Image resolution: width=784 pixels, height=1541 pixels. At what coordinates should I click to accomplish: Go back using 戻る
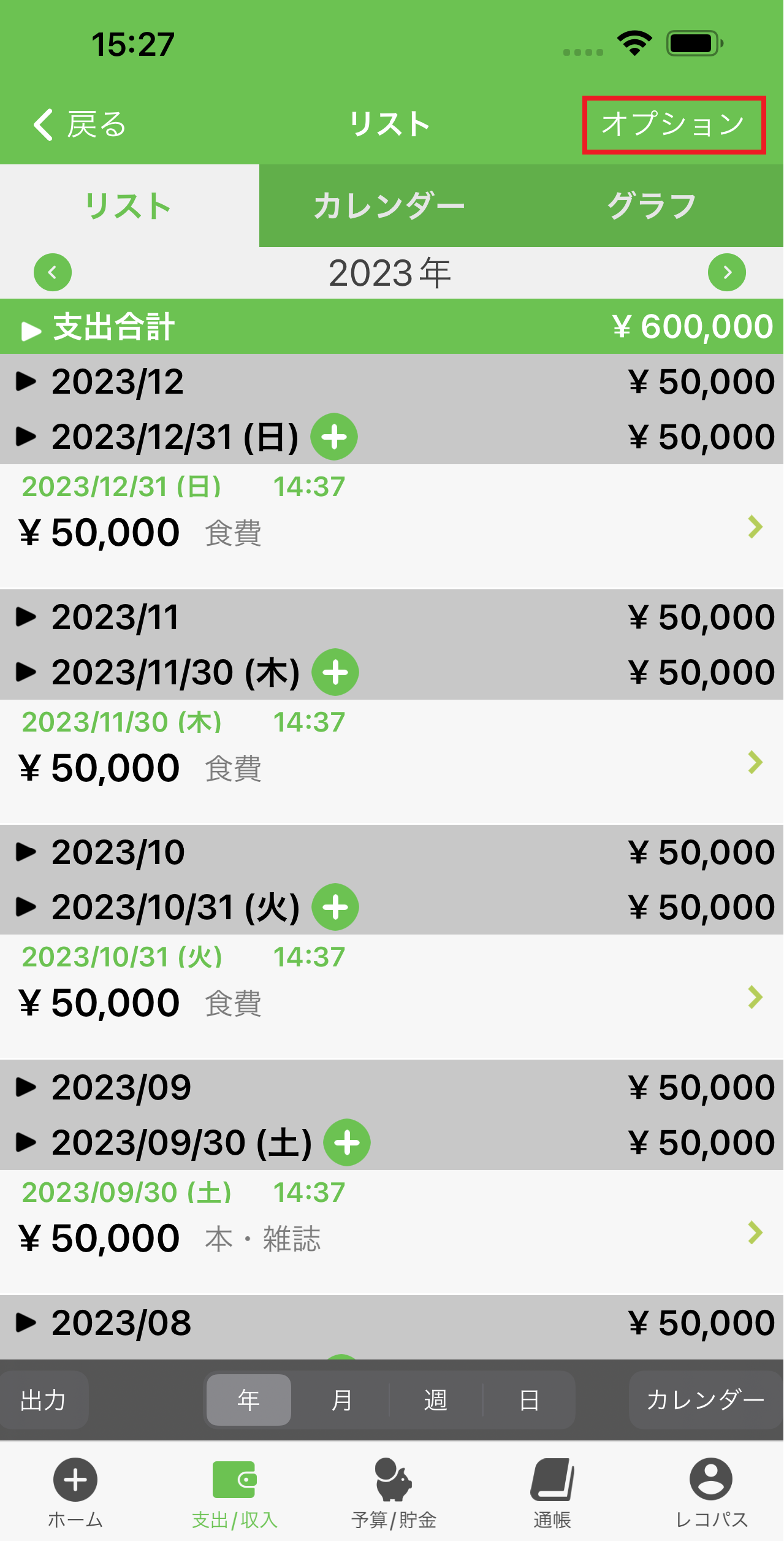80,124
